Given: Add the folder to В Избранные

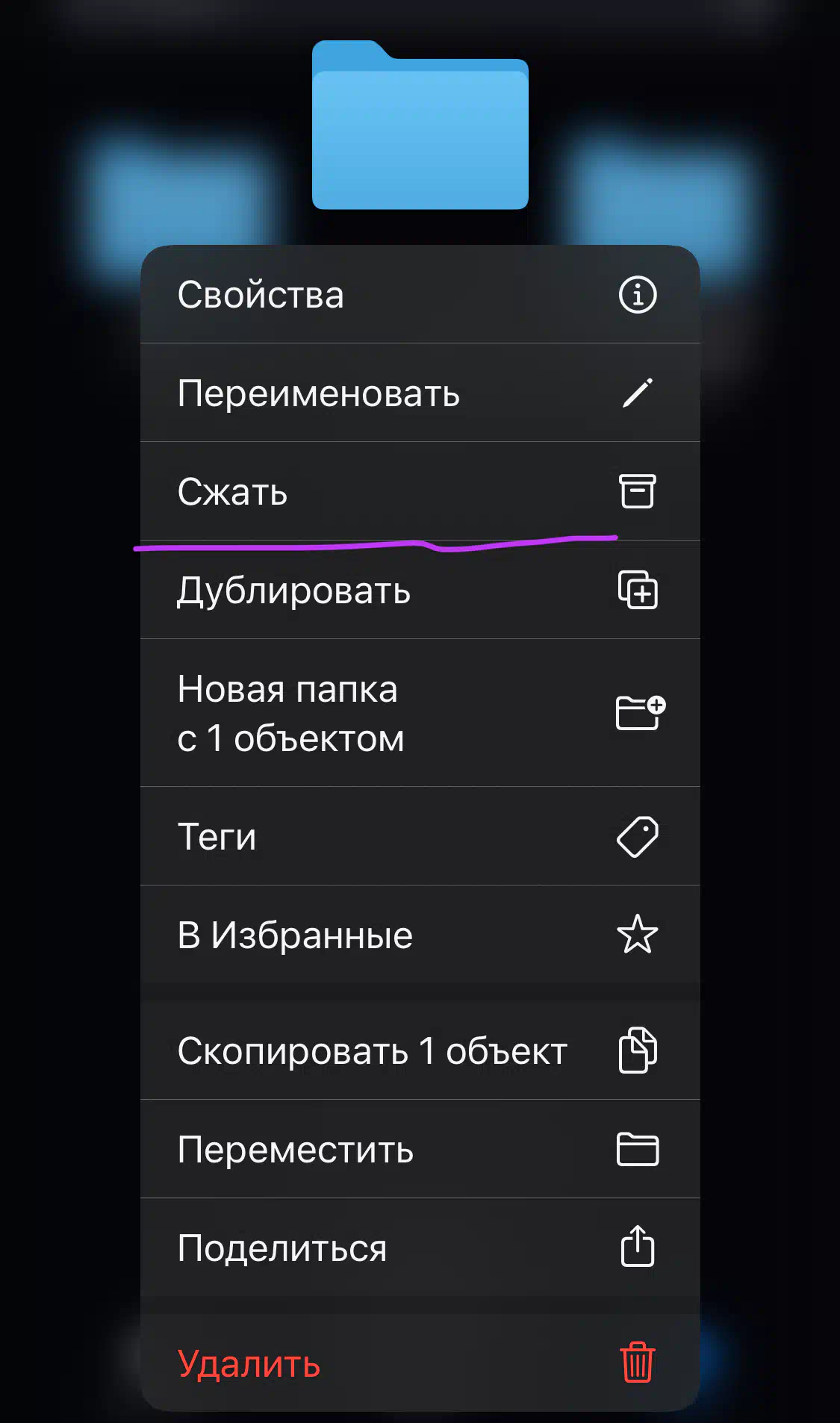Looking at the screenshot, I should point(420,935).
